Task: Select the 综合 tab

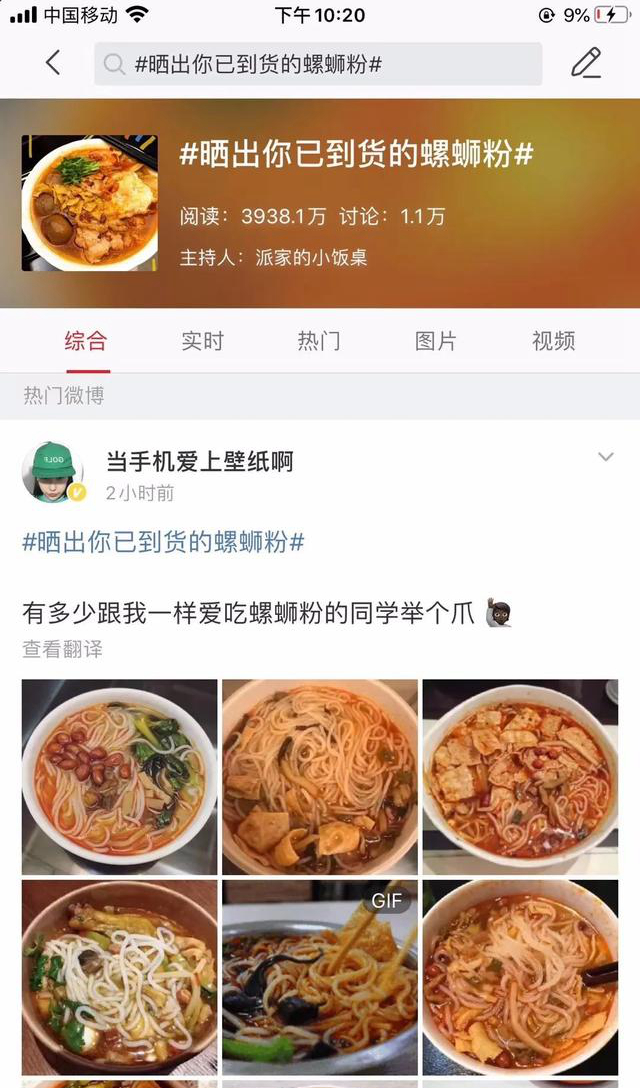Action: (x=85, y=341)
